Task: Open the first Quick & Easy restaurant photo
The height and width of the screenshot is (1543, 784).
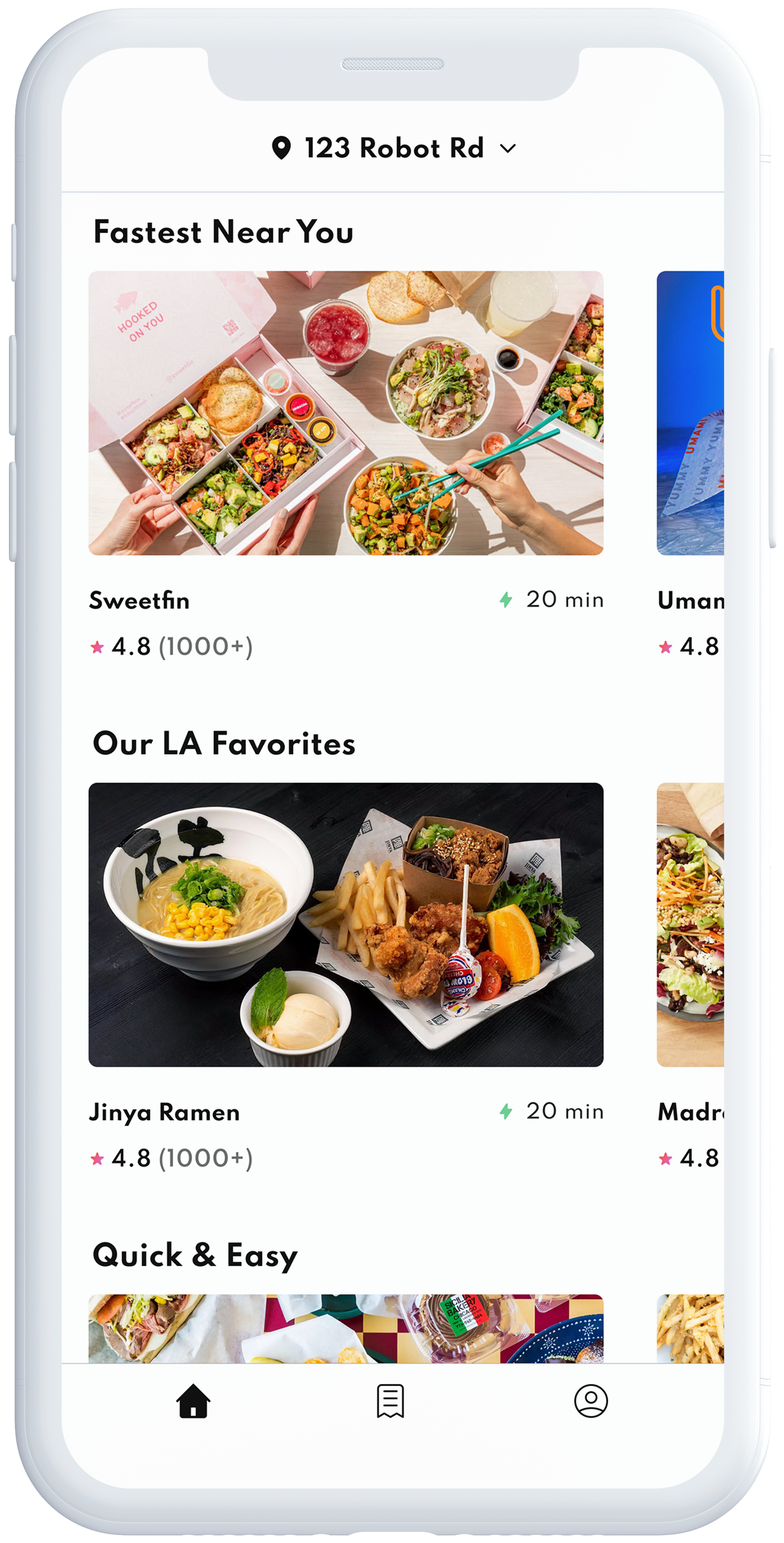Action: click(x=346, y=1328)
